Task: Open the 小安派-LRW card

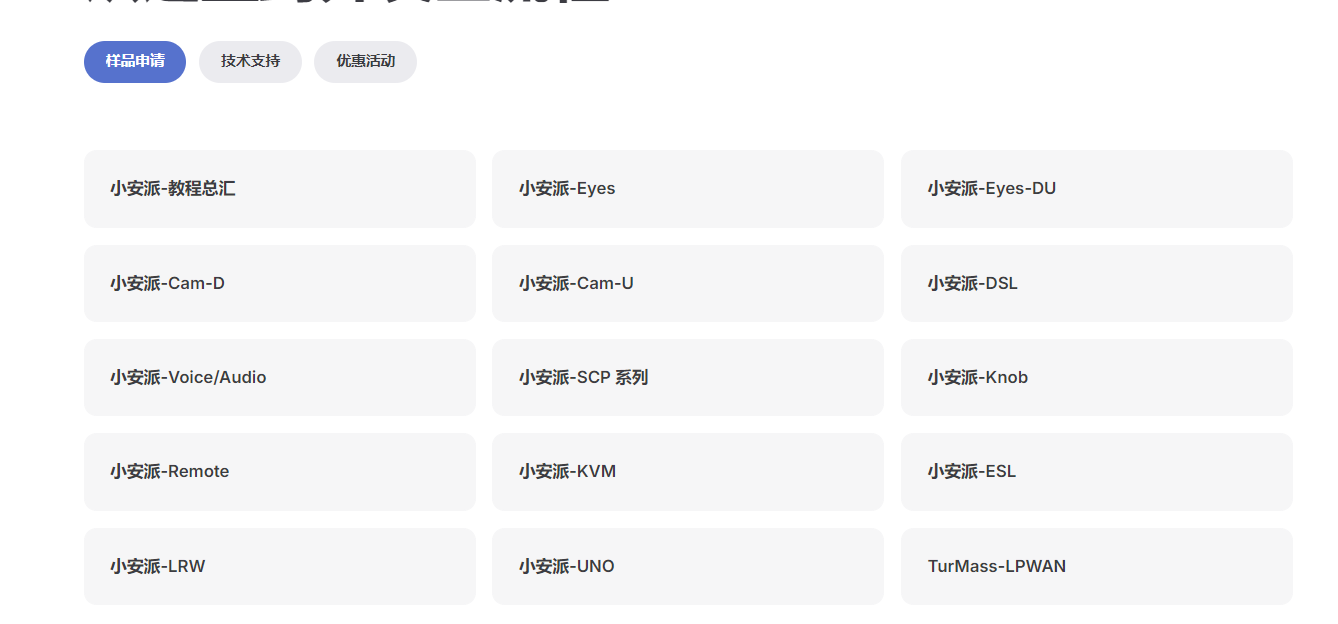Action: 279,567
